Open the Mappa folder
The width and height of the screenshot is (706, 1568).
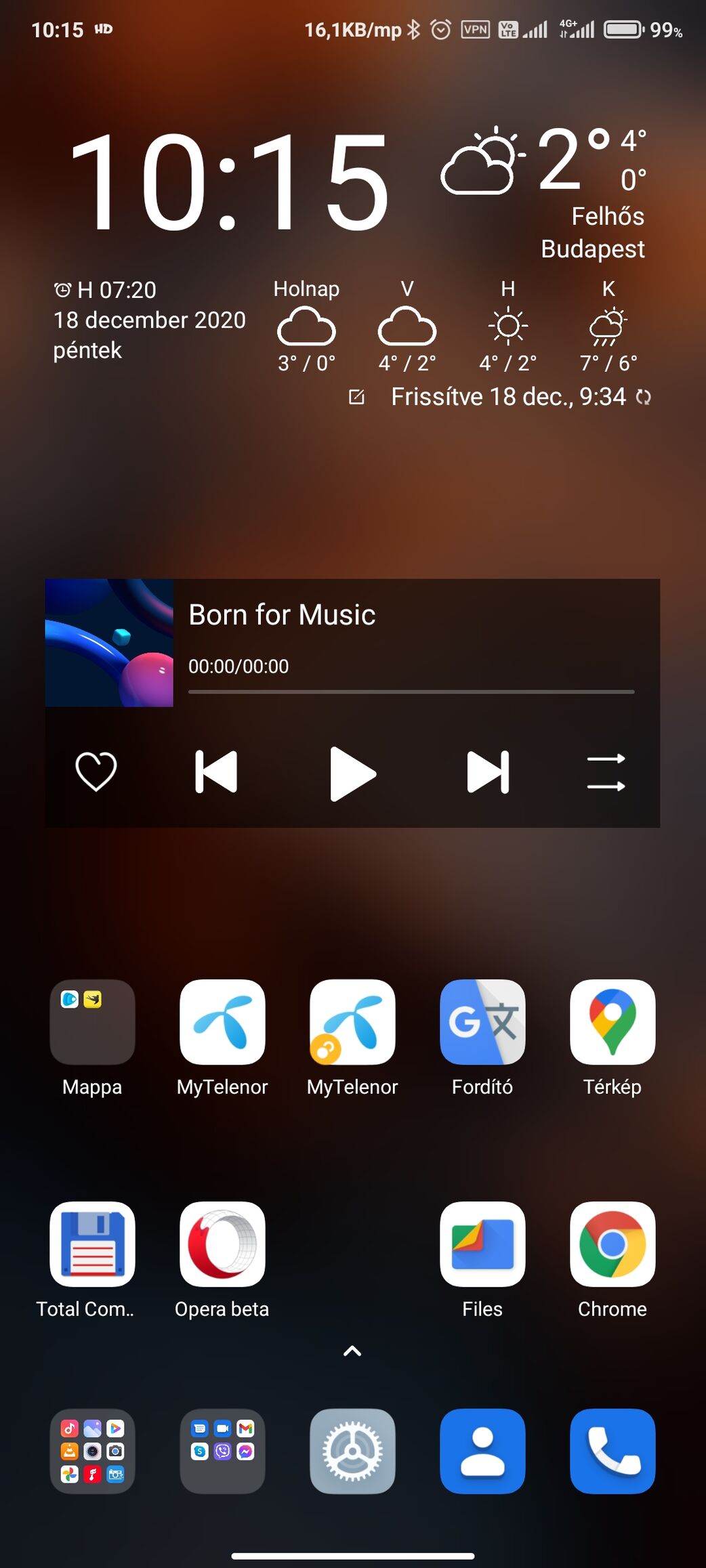point(92,1022)
